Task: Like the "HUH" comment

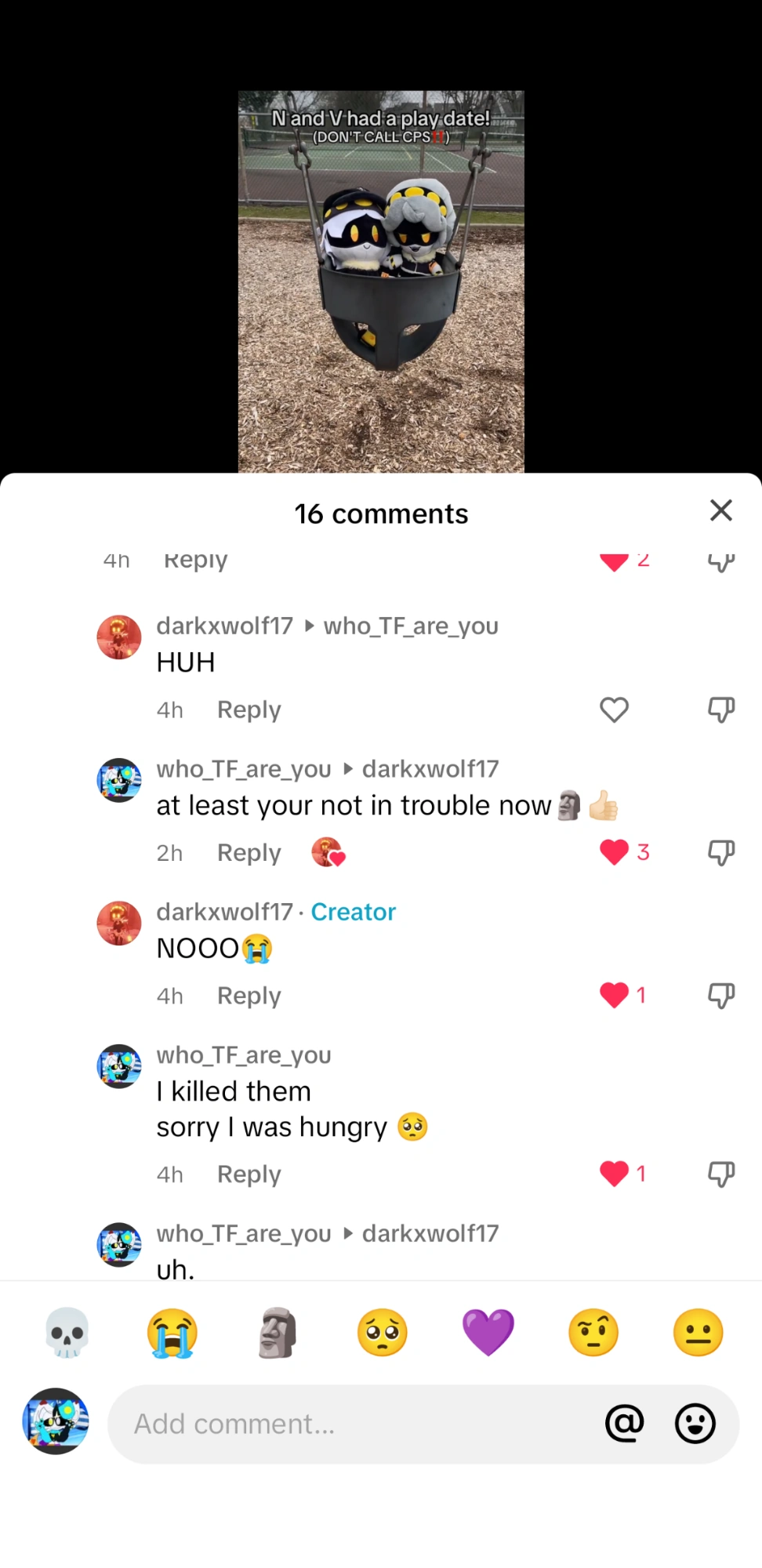Action: coord(614,710)
